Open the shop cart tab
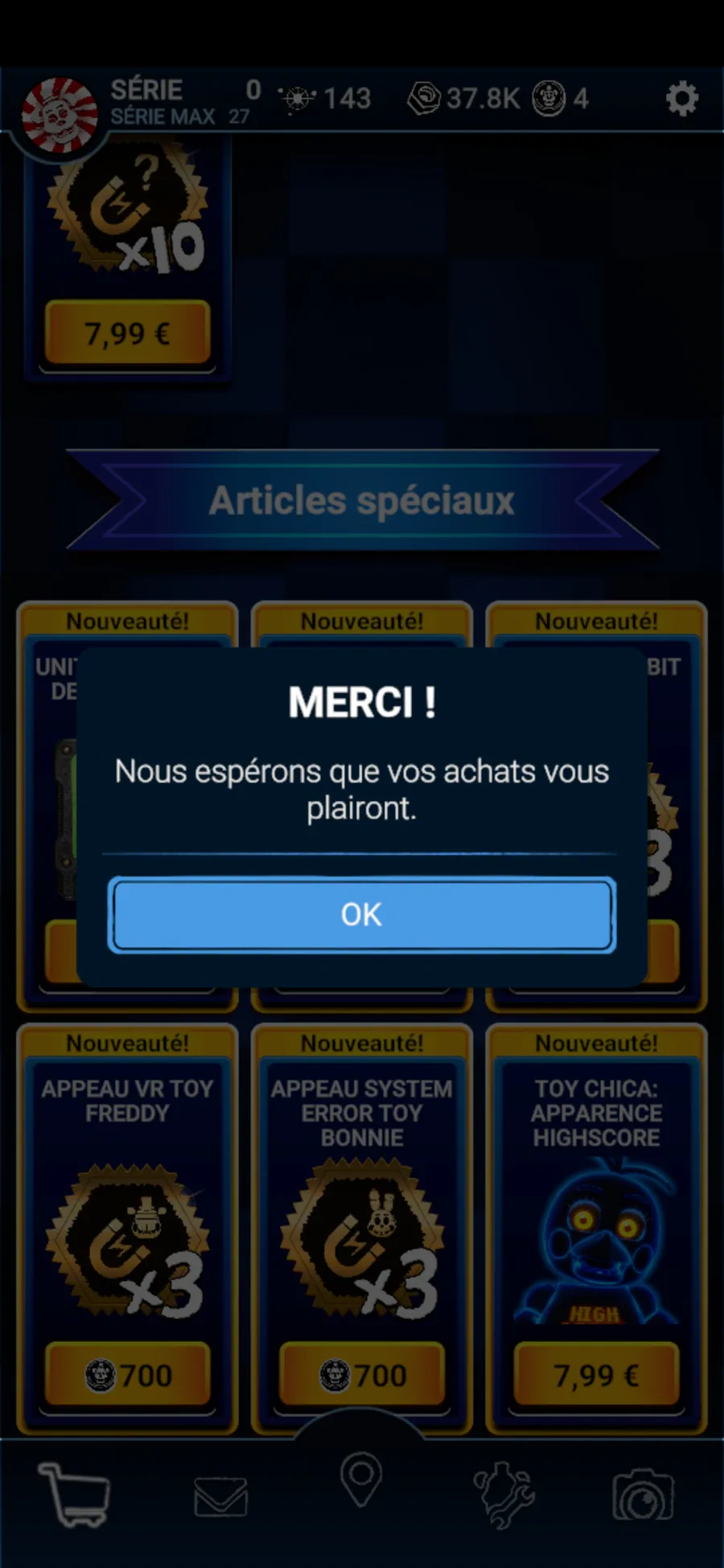This screenshot has height=1568, width=724. (74, 1494)
